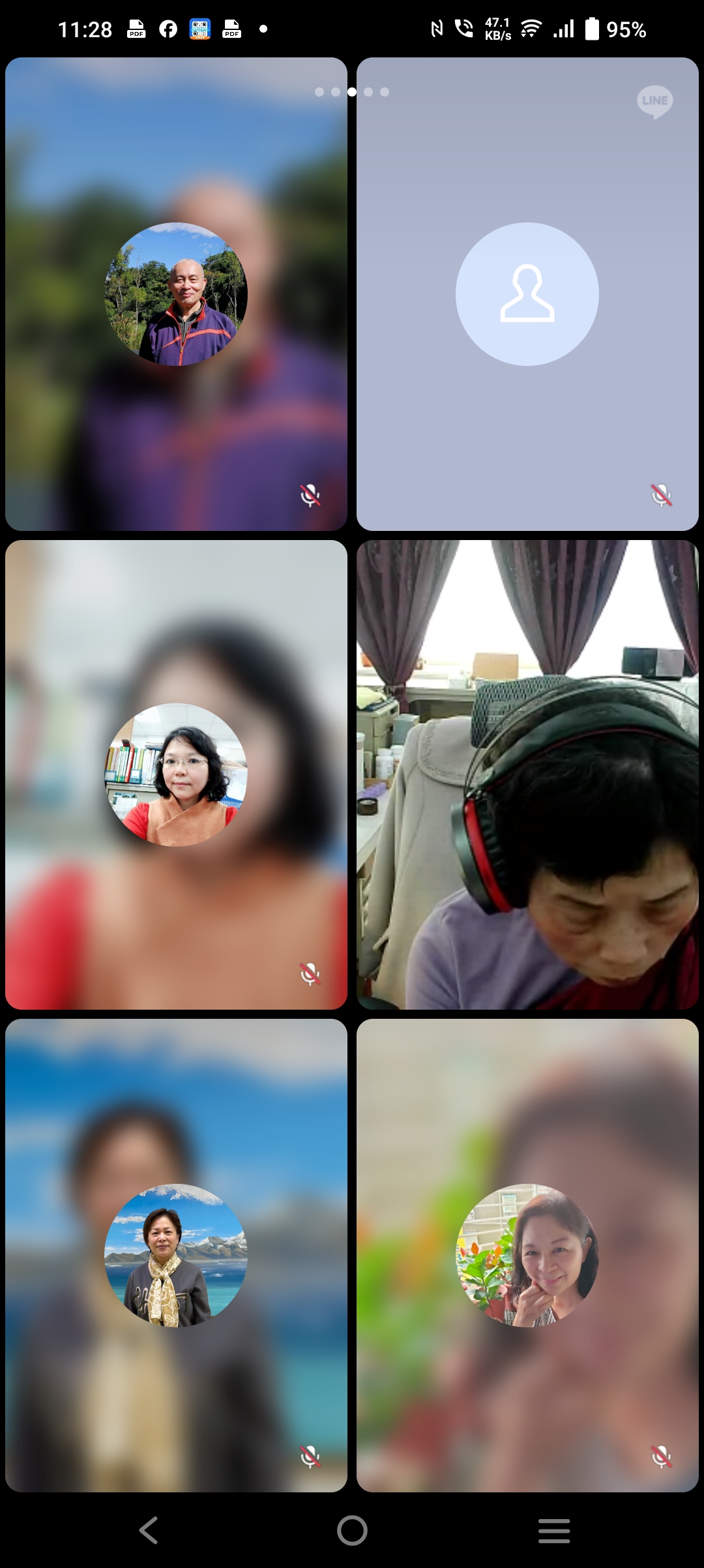The height and width of the screenshot is (1568, 704).
Task: Enlarge live video of woman wearing headphones
Action: pyautogui.click(x=527, y=774)
